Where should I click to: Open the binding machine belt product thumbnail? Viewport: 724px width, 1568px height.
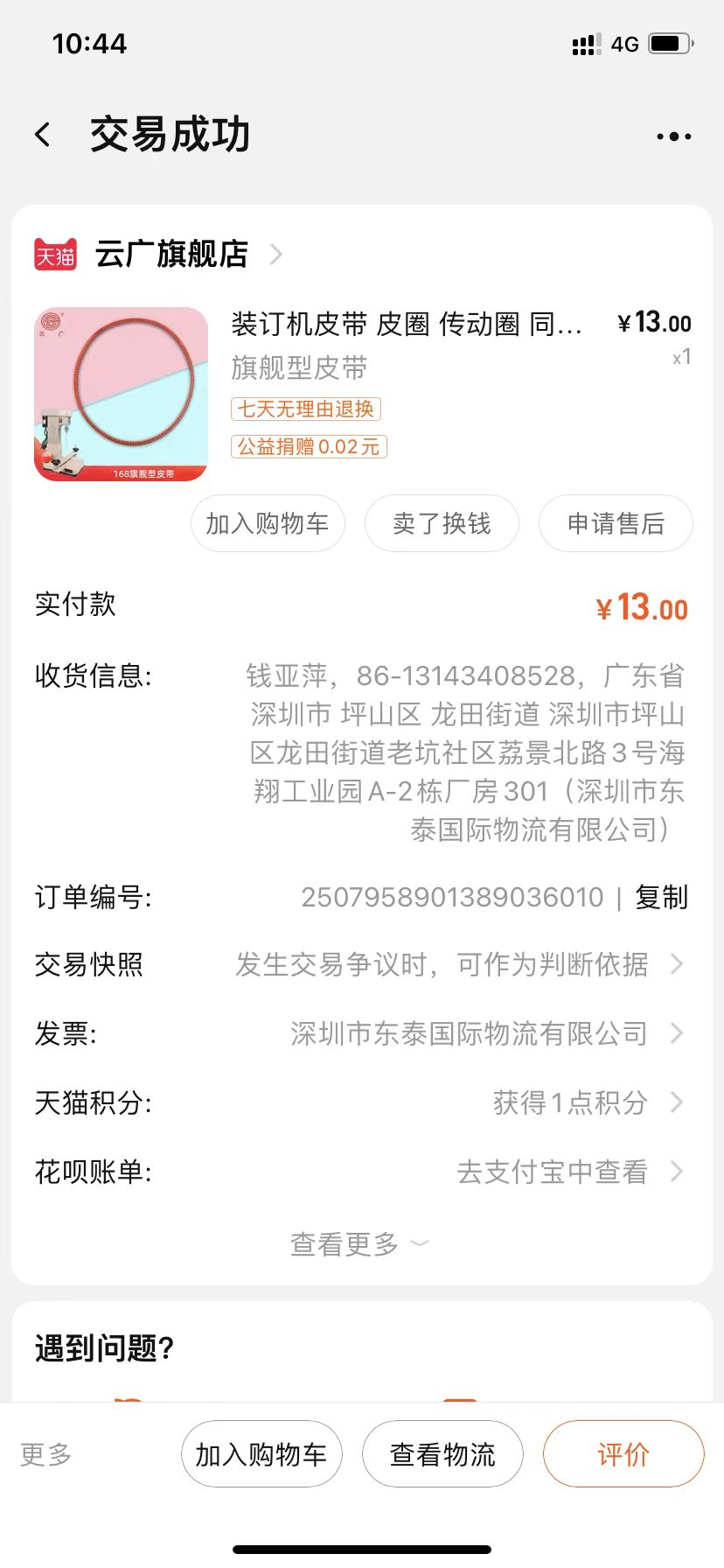[121, 394]
